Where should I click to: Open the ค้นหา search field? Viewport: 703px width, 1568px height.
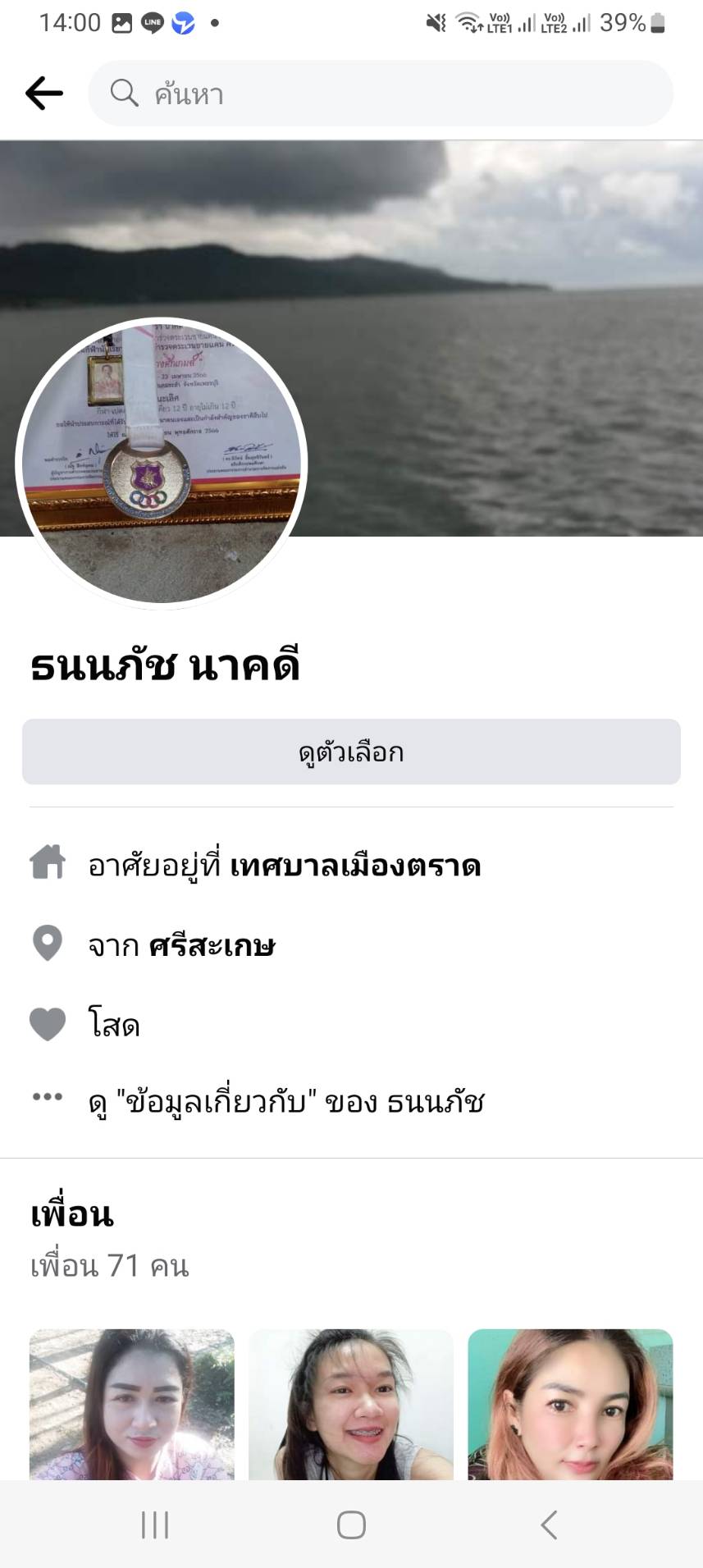pyautogui.click(x=381, y=94)
